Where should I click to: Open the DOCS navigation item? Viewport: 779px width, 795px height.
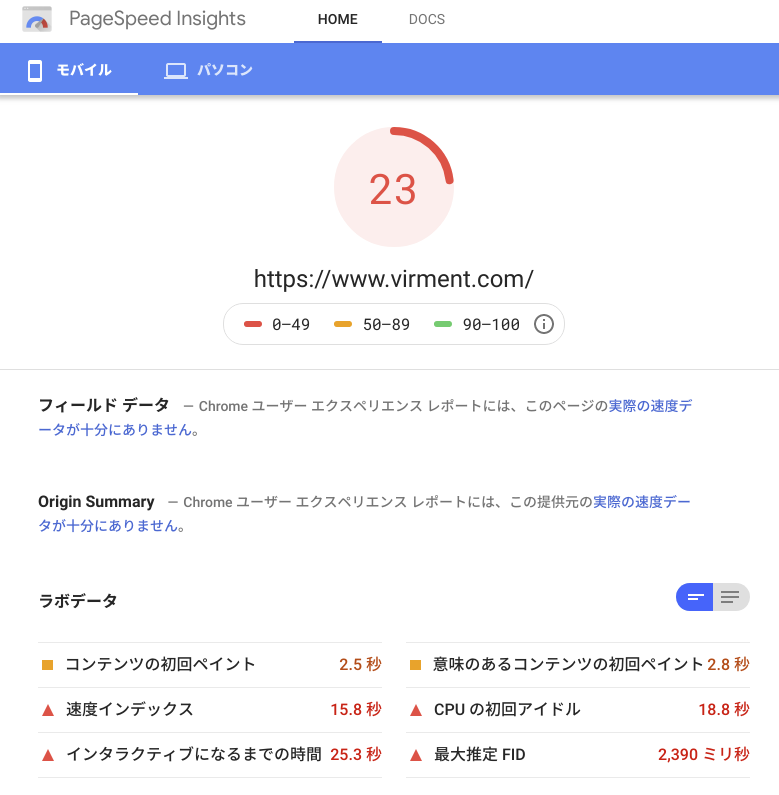click(x=427, y=19)
